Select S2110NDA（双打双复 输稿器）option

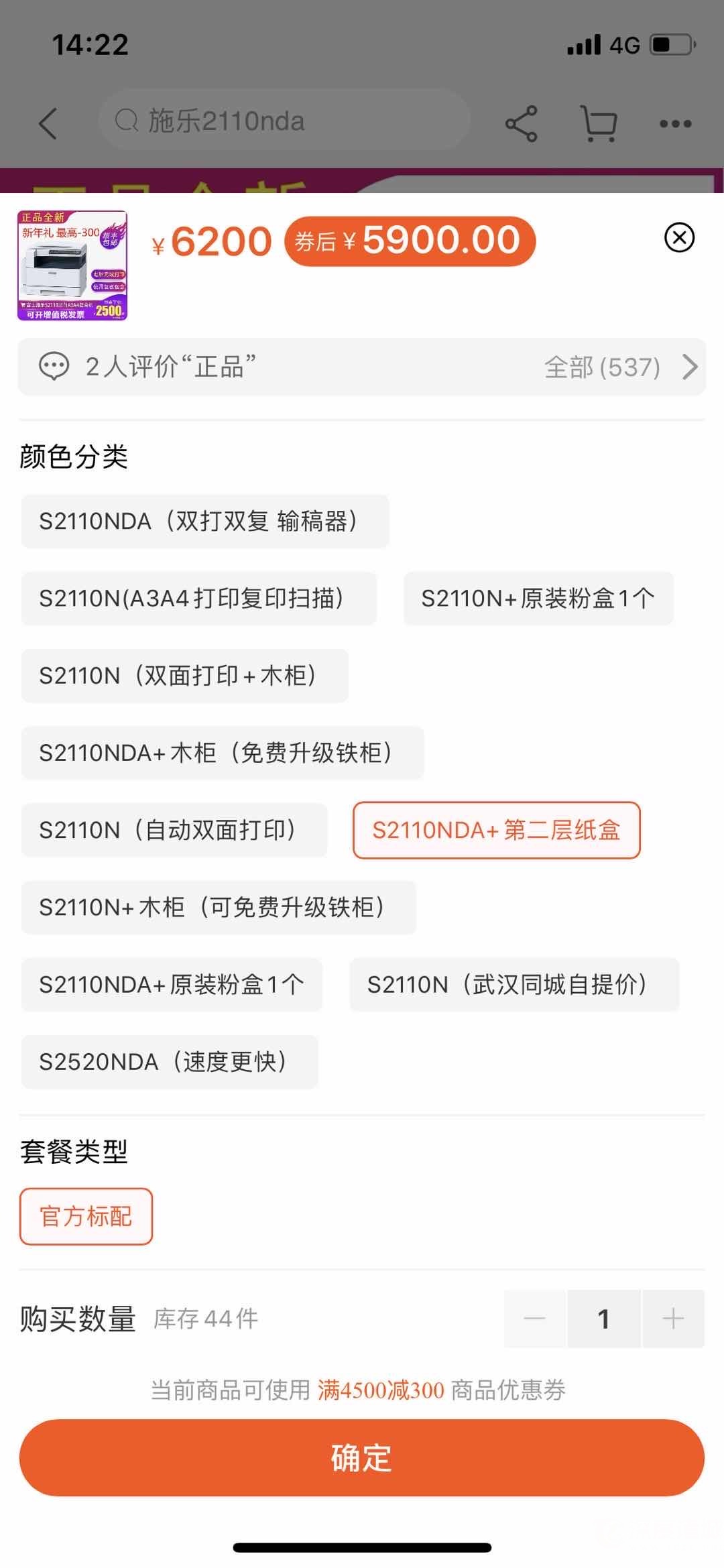[205, 522]
